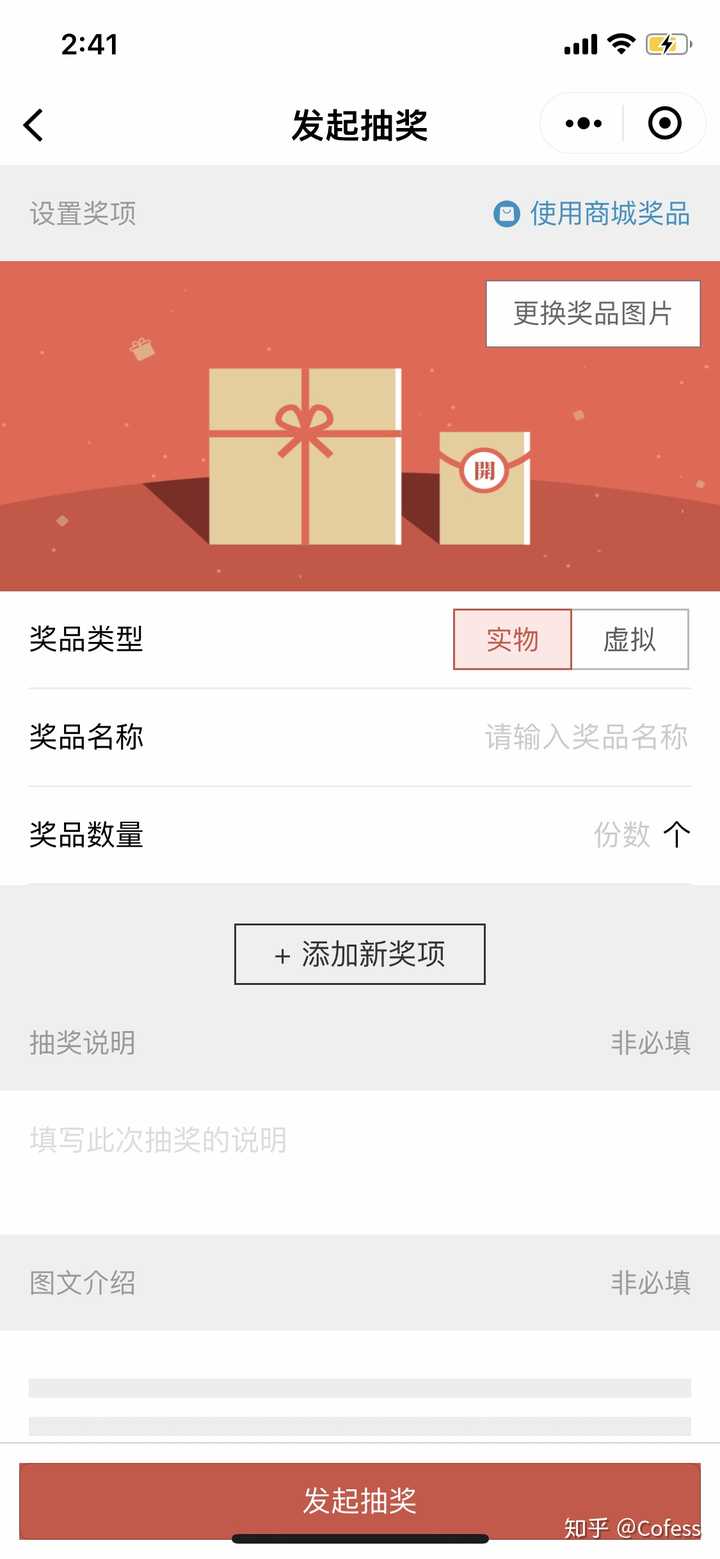Screen dimensions: 720x1559
Task: Tap 发起抽奖 button at the bottom
Action: (360, 1500)
